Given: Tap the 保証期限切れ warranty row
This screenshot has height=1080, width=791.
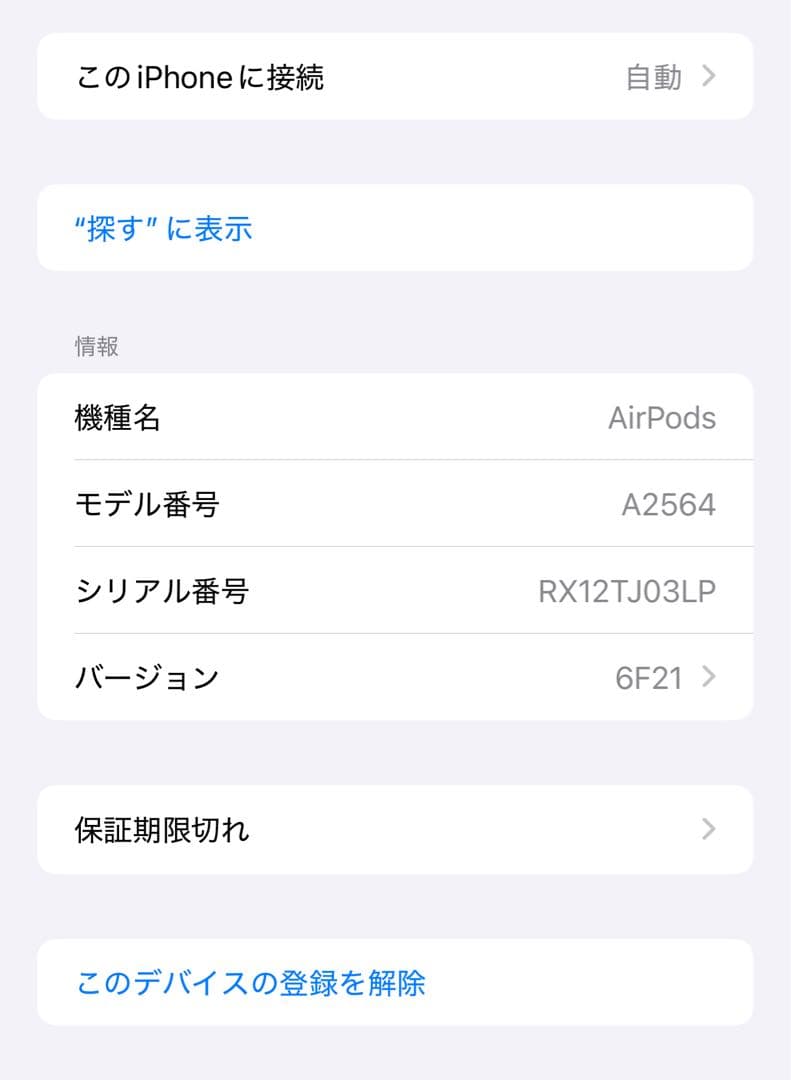Looking at the screenshot, I should tap(395, 829).
